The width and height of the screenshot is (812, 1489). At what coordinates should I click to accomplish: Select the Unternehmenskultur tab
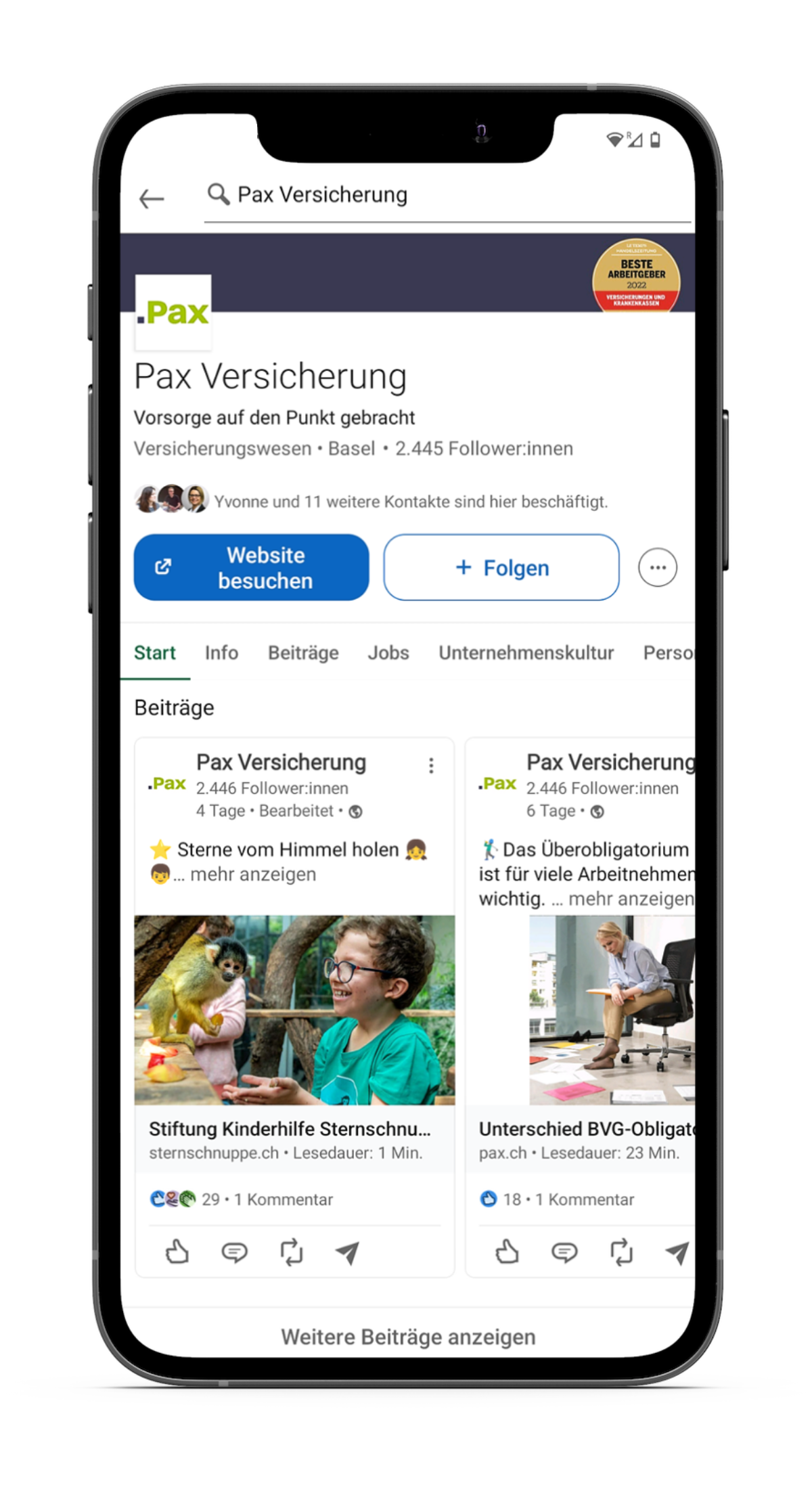tap(526, 652)
